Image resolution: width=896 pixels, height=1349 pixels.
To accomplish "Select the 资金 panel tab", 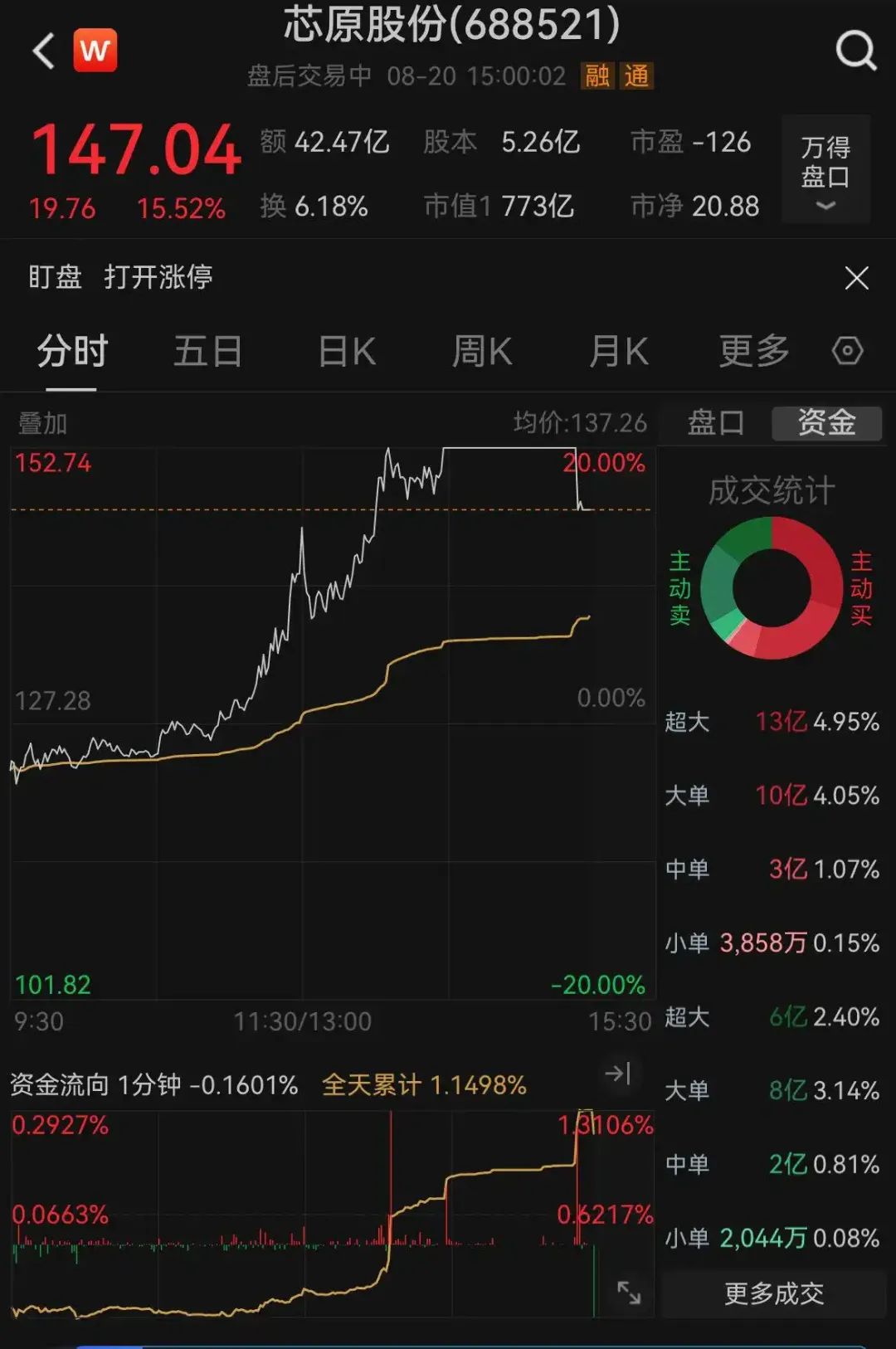I will [x=826, y=423].
